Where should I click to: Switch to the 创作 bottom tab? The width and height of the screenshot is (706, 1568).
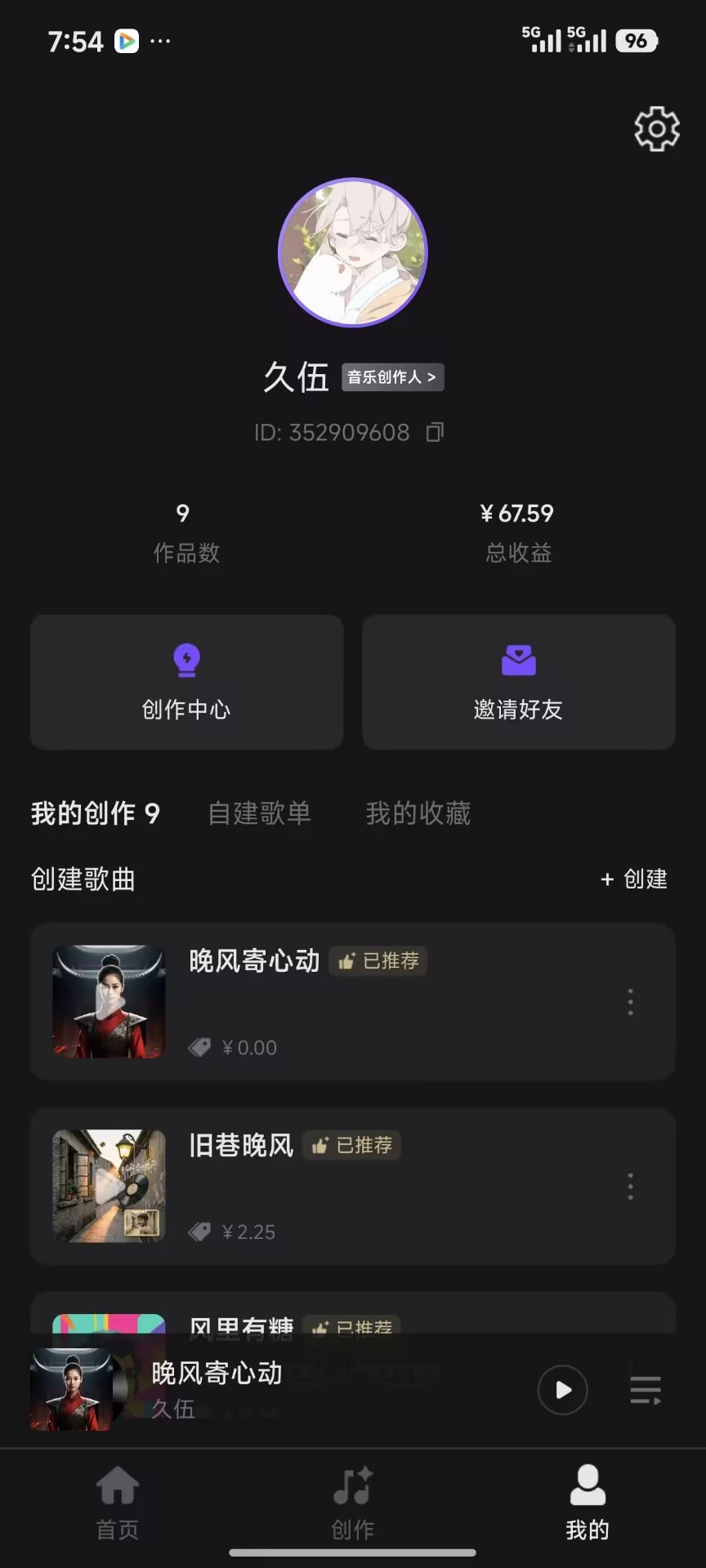coord(353,1503)
